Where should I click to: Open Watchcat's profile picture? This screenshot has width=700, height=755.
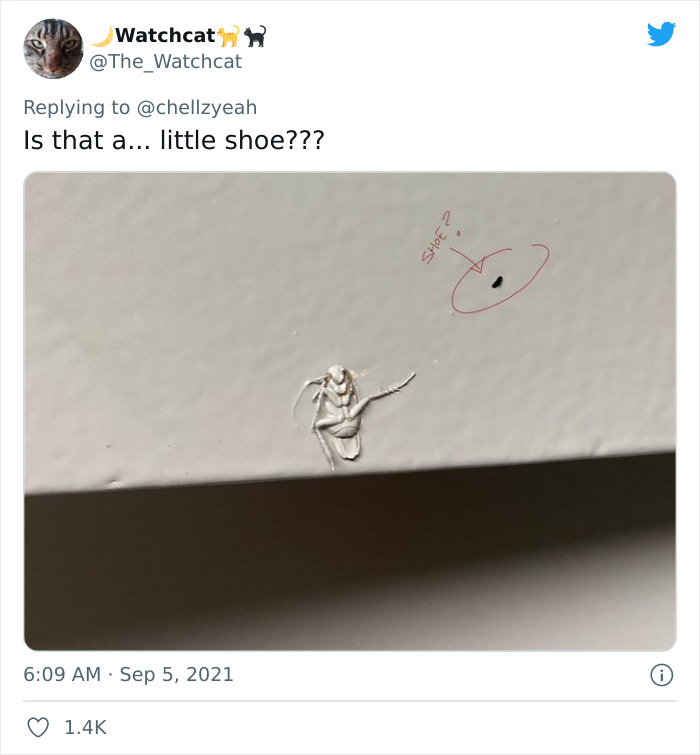(x=53, y=48)
